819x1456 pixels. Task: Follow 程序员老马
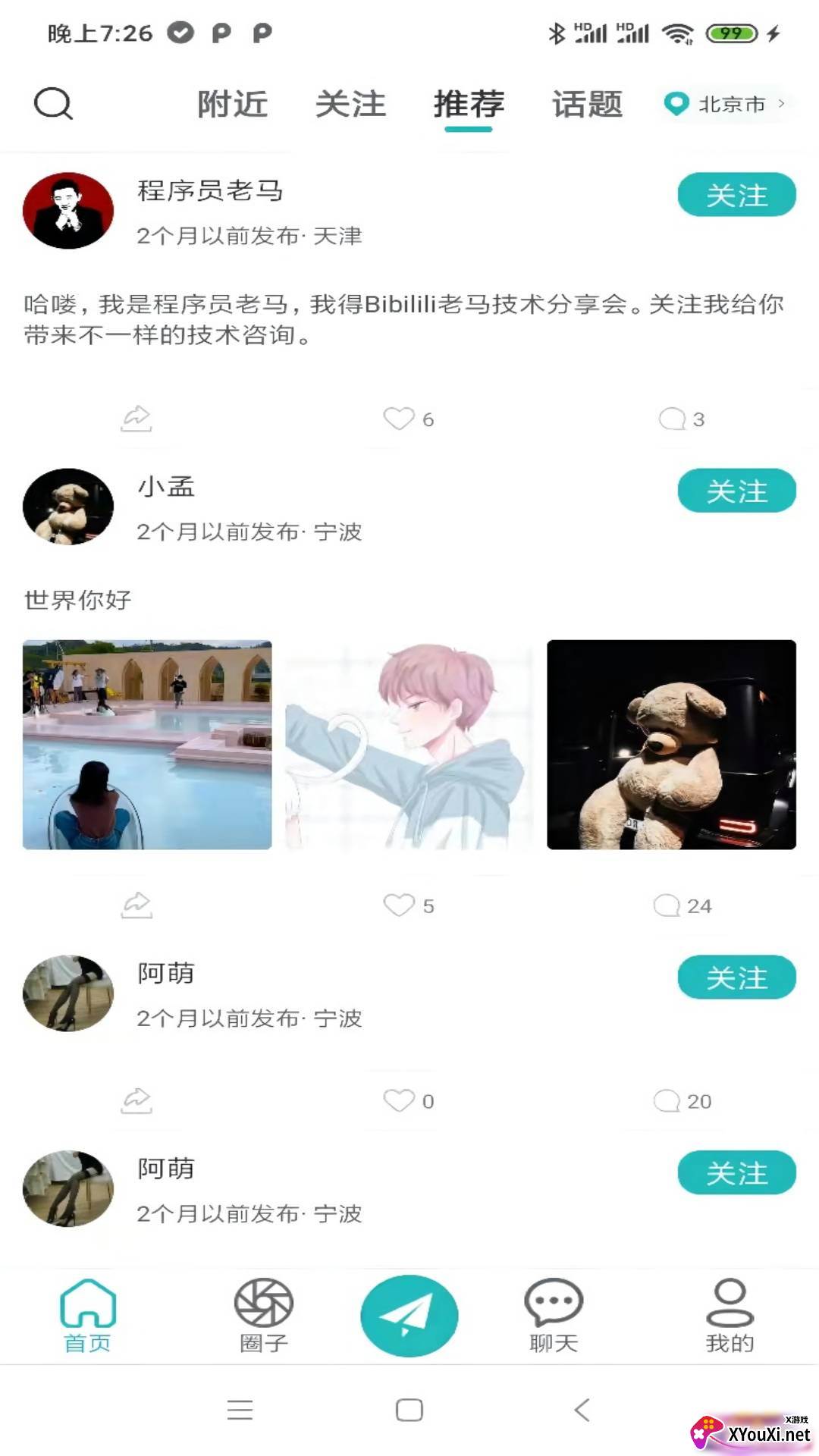click(x=736, y=196)
